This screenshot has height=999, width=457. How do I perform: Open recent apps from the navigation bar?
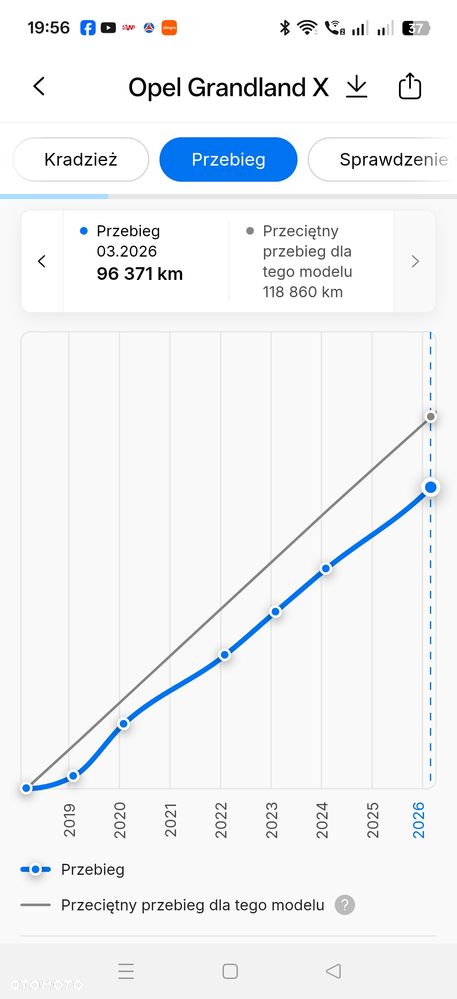click(x=126, y=971)
